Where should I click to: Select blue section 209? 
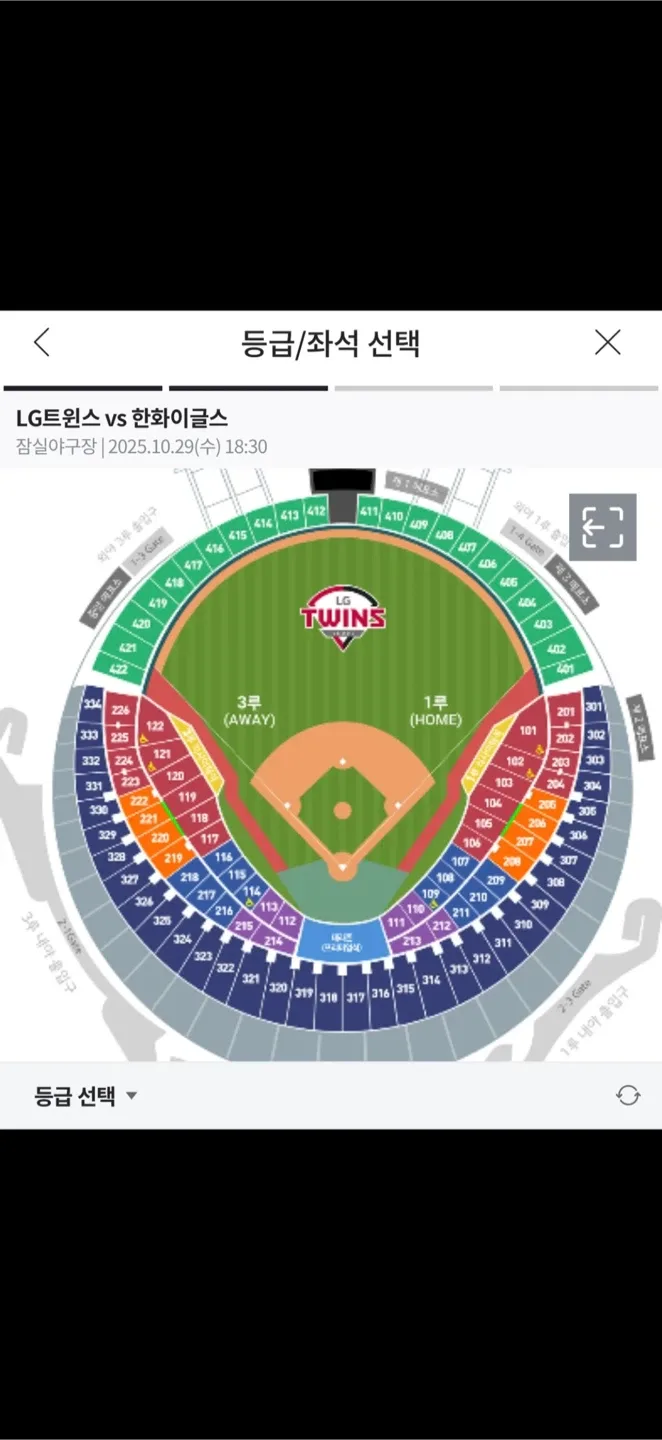496,881
